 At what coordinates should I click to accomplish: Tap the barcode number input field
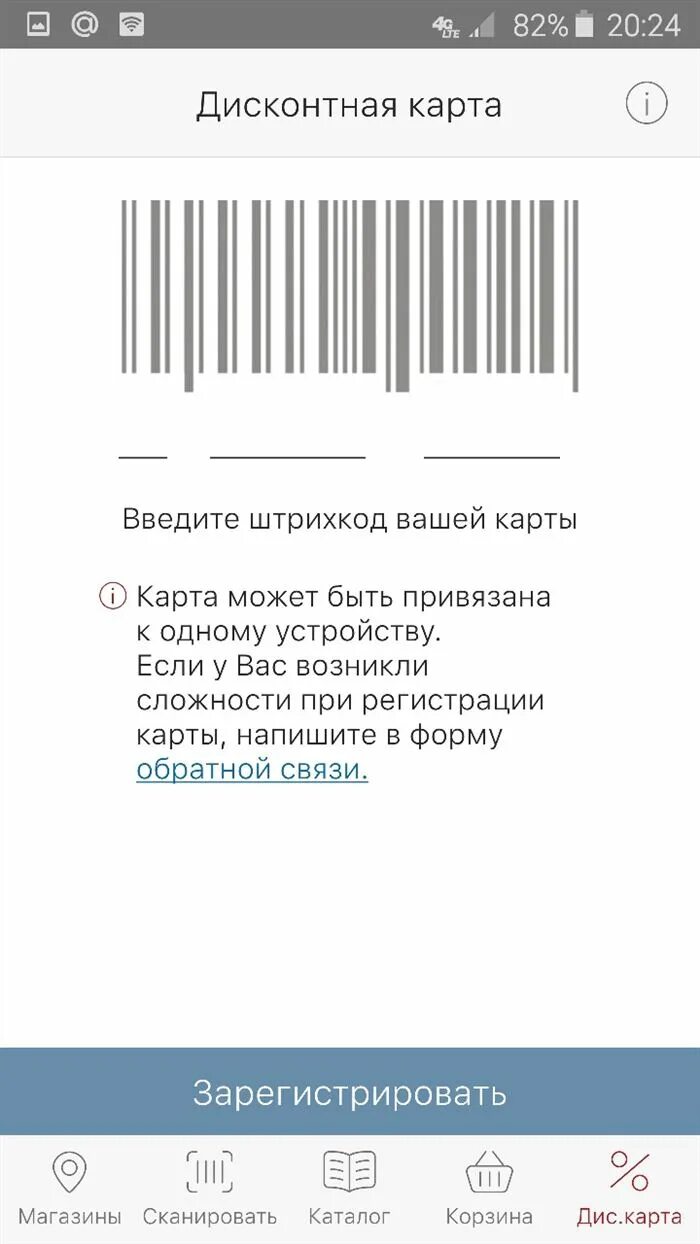339,444
